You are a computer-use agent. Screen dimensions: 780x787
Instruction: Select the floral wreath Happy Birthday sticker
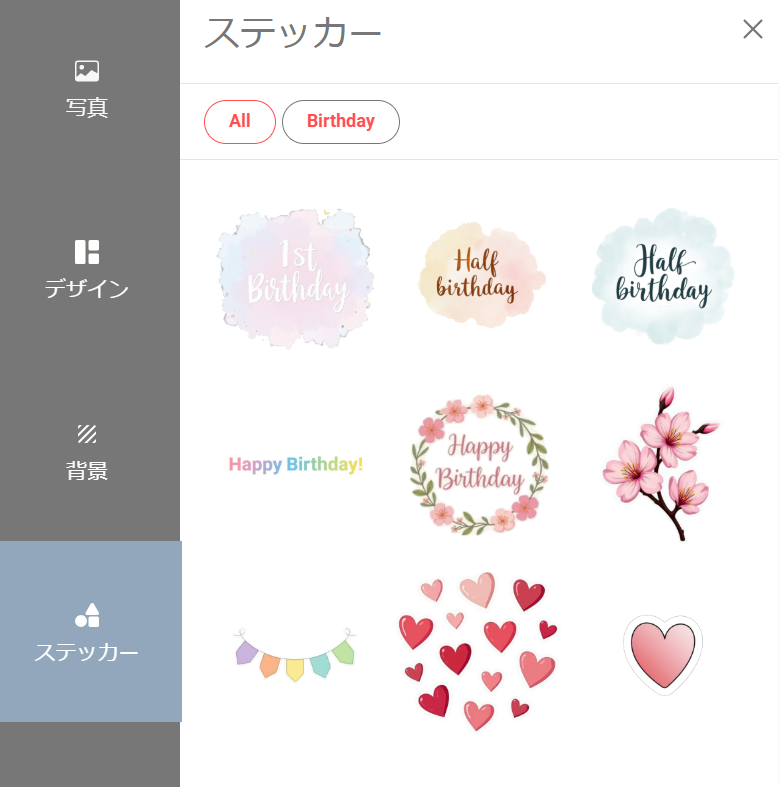(x=480, y=464)
